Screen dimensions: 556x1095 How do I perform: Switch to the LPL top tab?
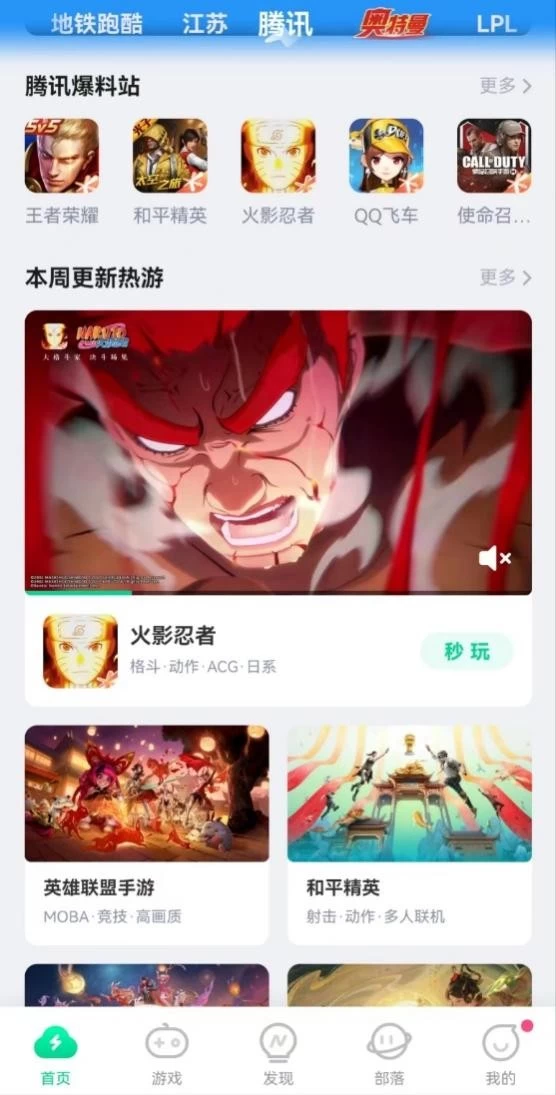click(497, 24)
